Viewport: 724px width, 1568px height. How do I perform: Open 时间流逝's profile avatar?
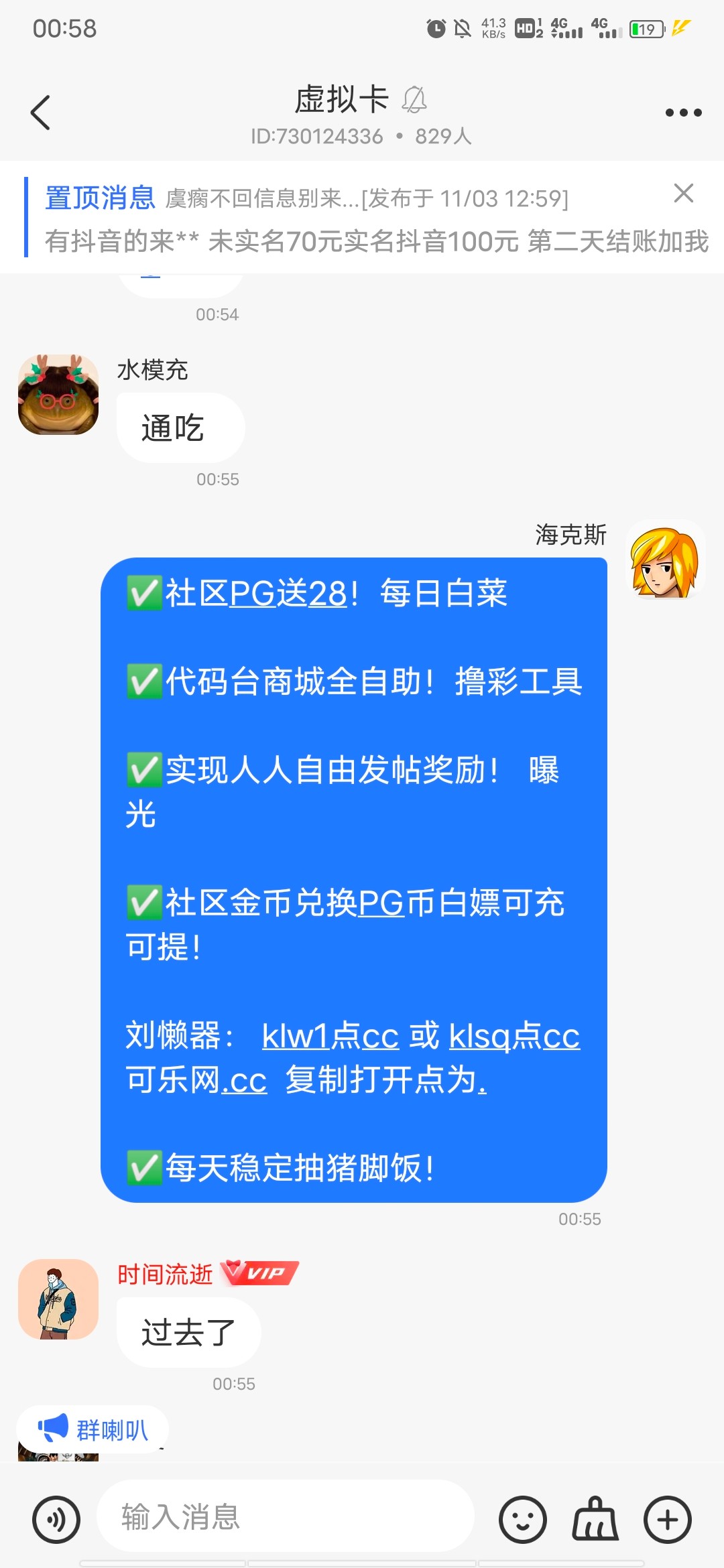[x=58, y=1299]
